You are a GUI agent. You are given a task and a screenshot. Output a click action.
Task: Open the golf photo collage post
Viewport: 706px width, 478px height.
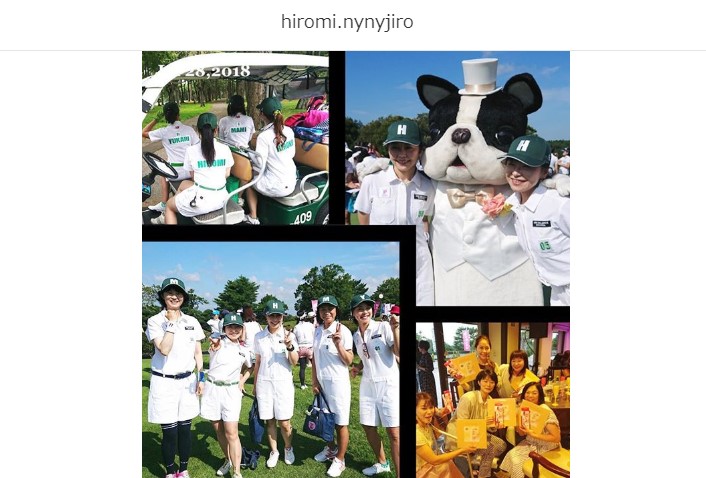pos(355,265)
